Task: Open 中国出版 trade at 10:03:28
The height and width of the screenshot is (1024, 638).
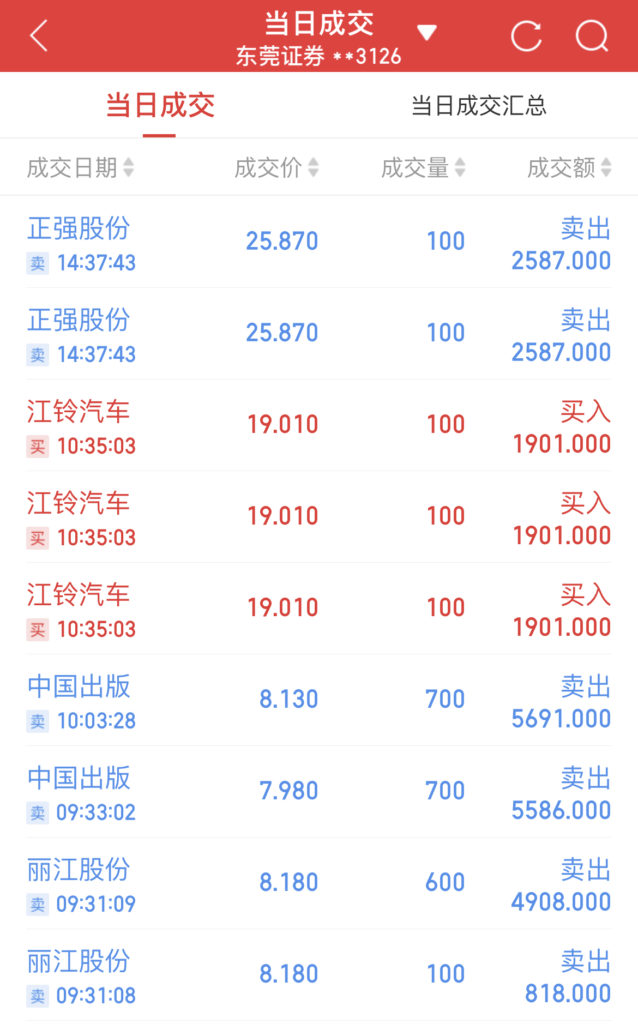Action: pos(318,700)
